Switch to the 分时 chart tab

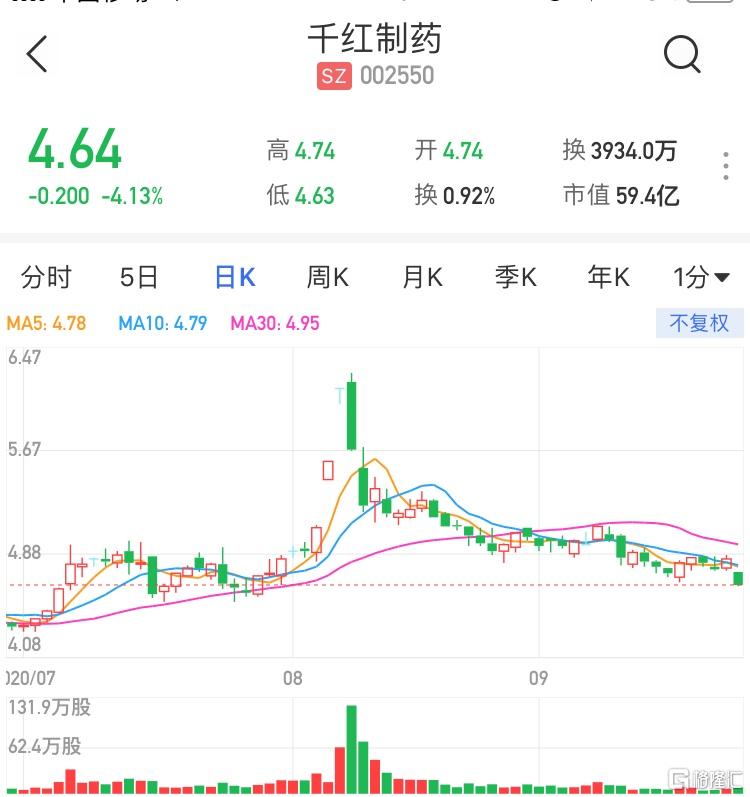[49, 278]
